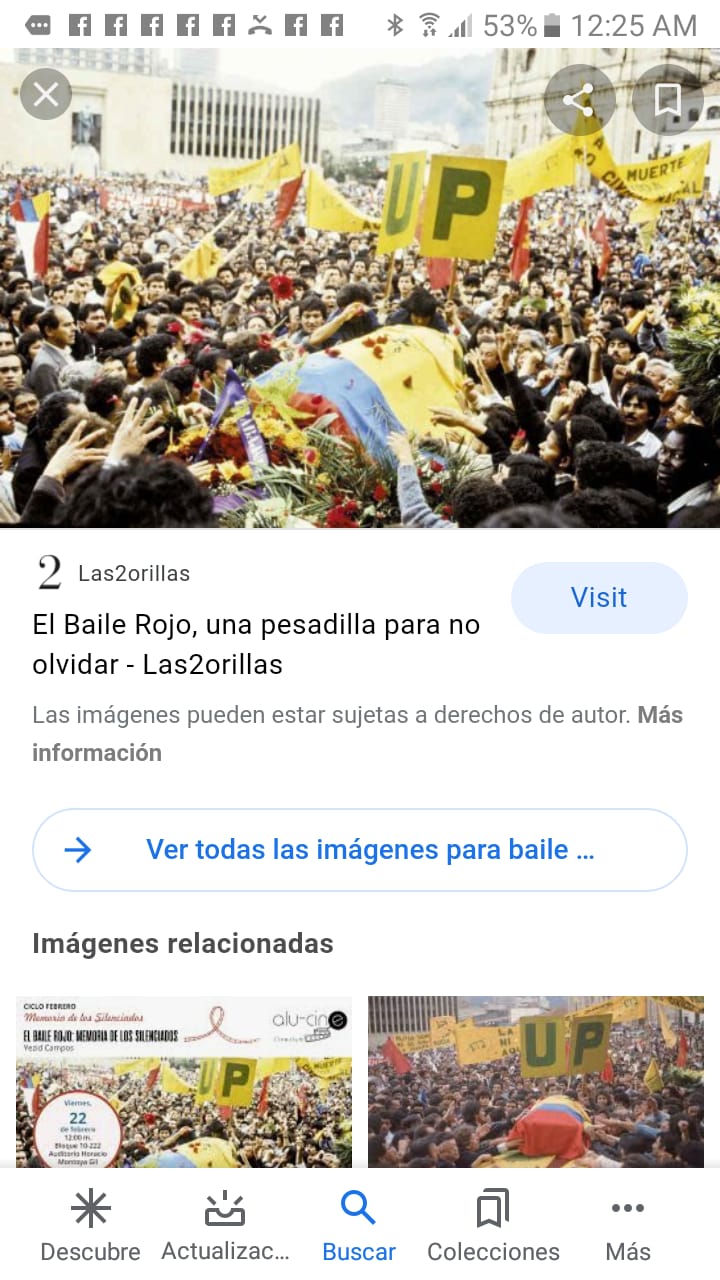View all images for baile

point(360,850)
